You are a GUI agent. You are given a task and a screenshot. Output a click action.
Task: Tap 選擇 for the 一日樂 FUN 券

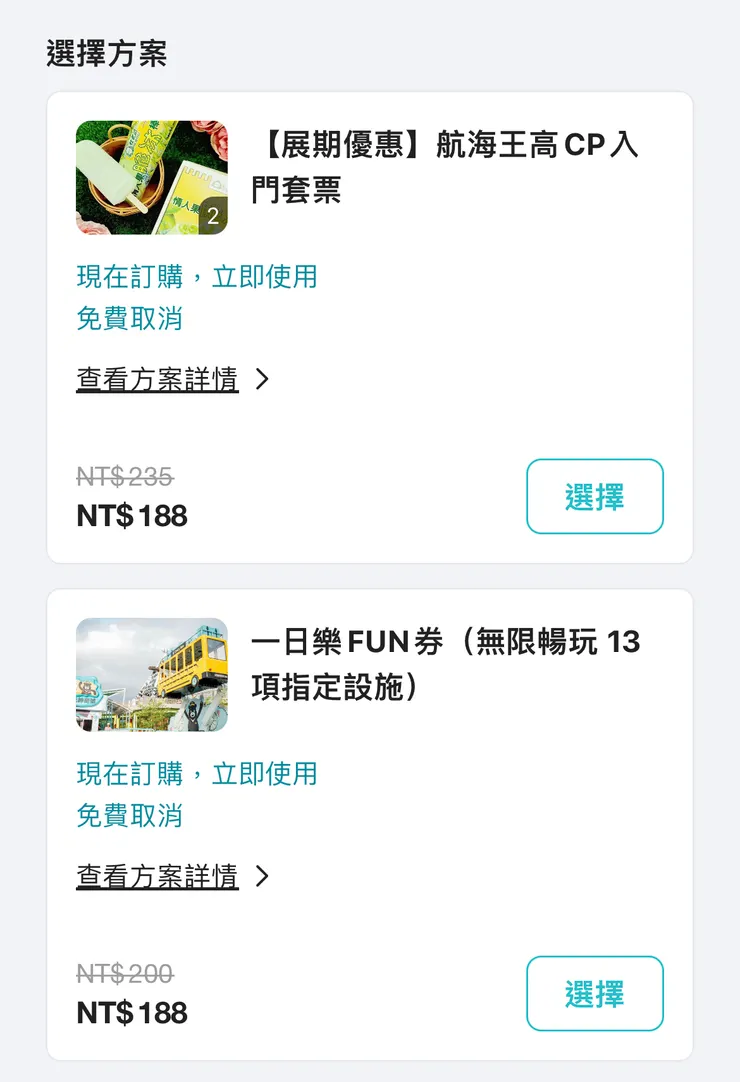click(x=594, y=994)
